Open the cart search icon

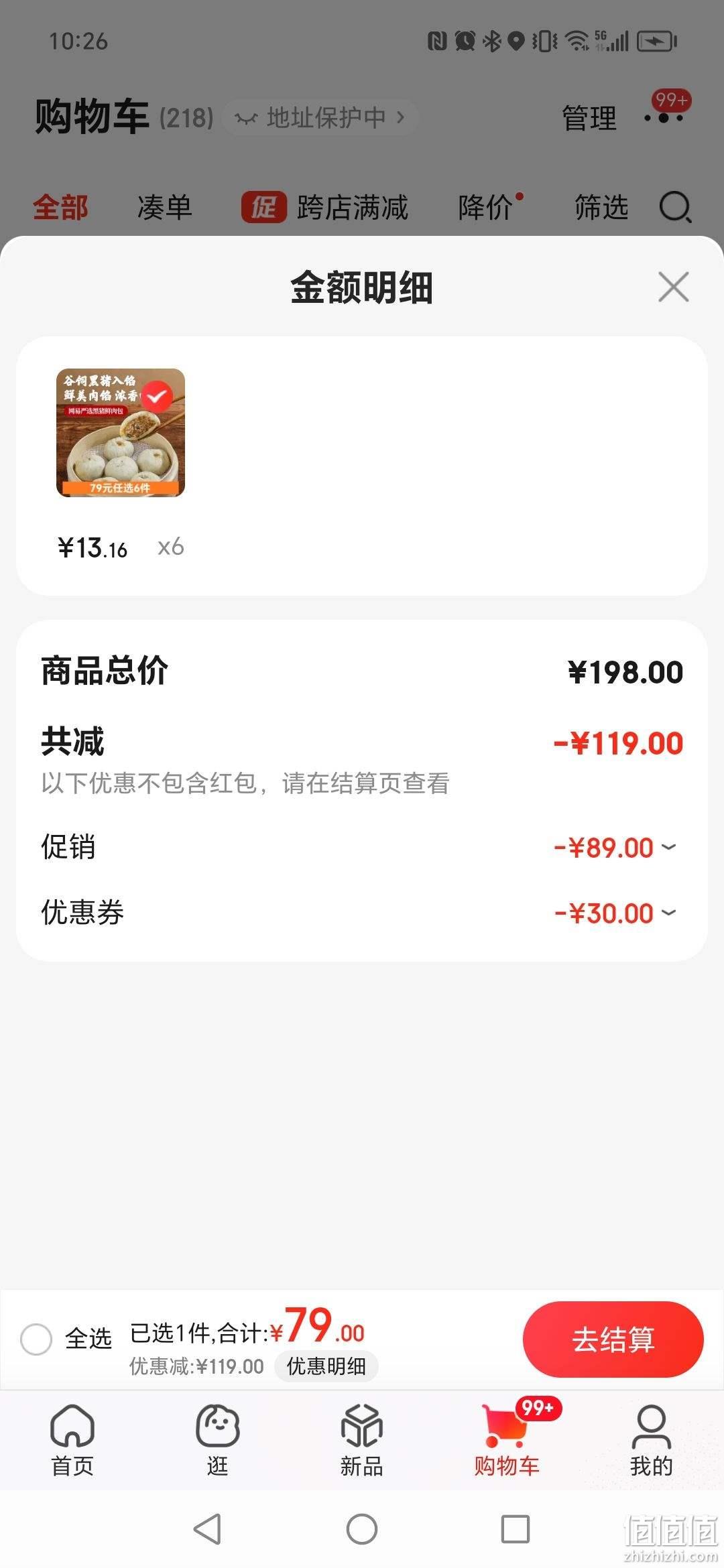pos(676,207)
